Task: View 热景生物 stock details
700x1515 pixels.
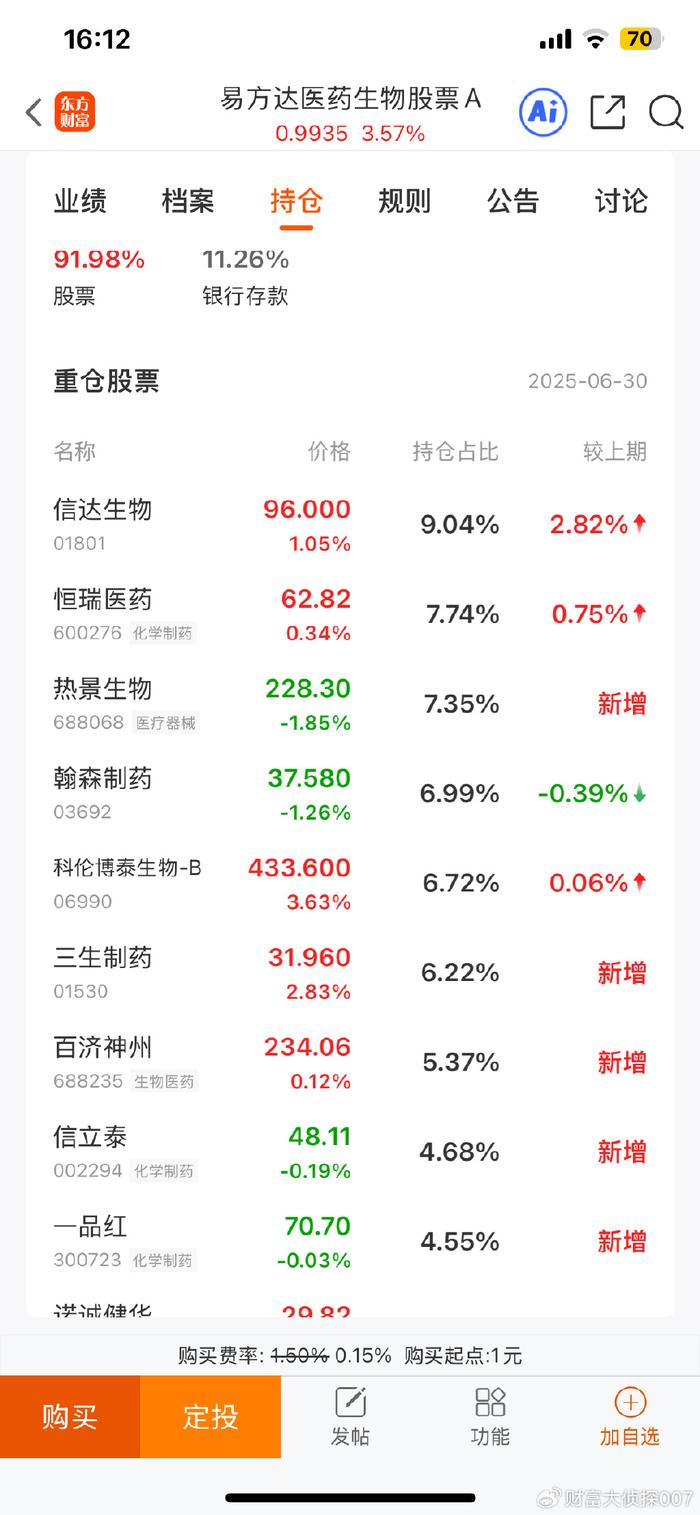Action: pos(350,704)
